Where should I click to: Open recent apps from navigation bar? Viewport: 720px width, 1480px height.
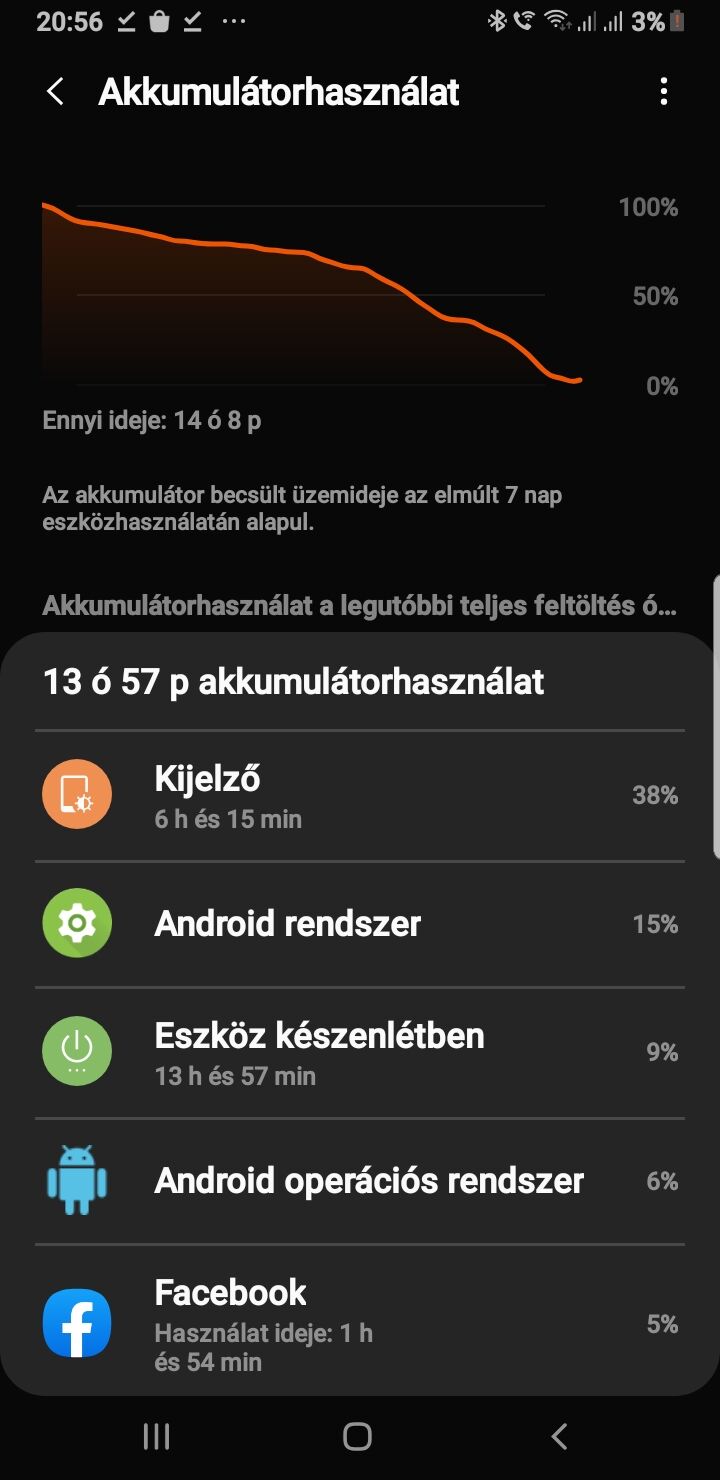click(x=157, y=1437)
